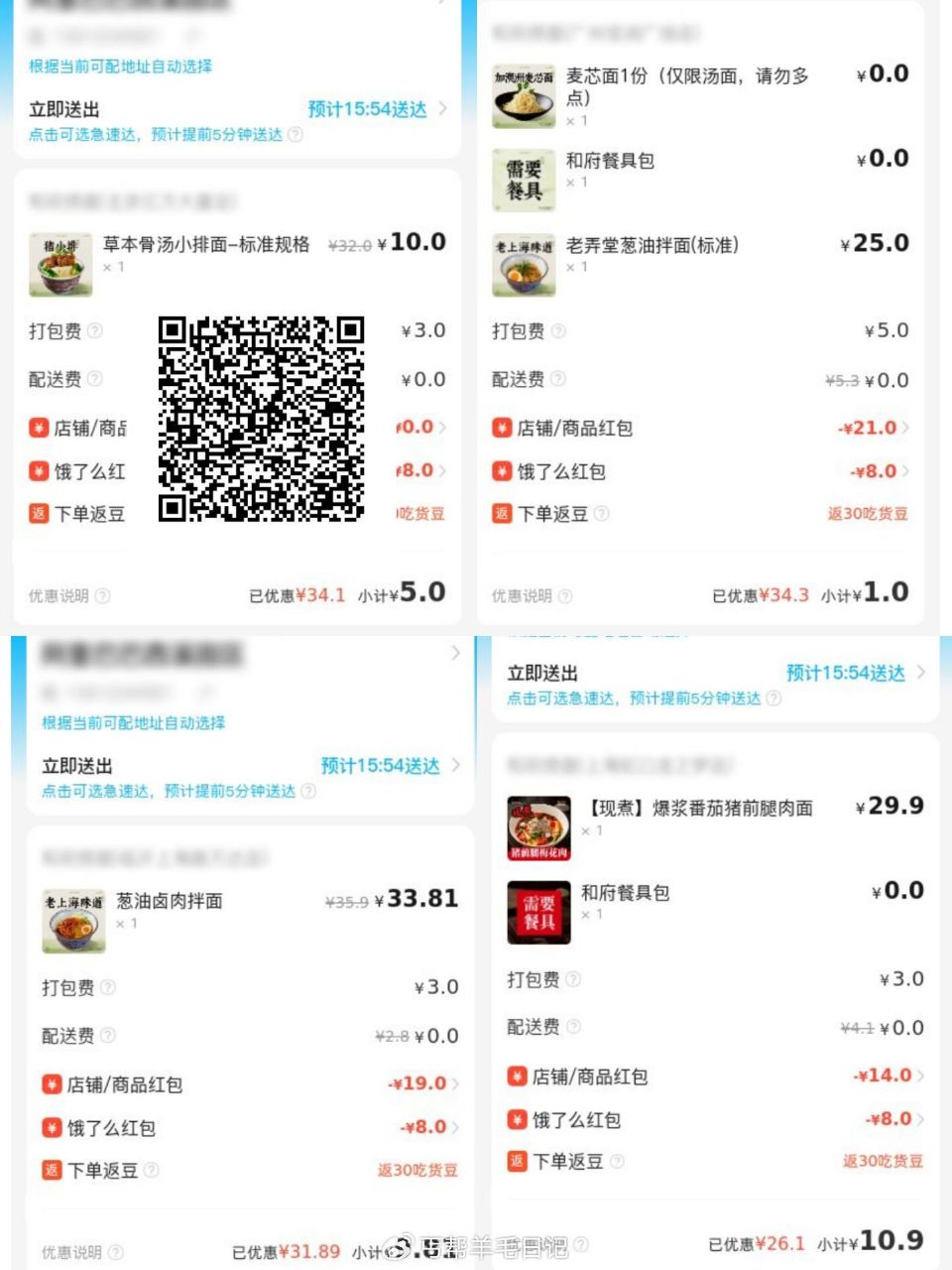The width and height of the screenshot is (952, 1270).
Task: Click the 老弄堂葱油拌面 product thumbnail
Action: click(x=524, y=264)
